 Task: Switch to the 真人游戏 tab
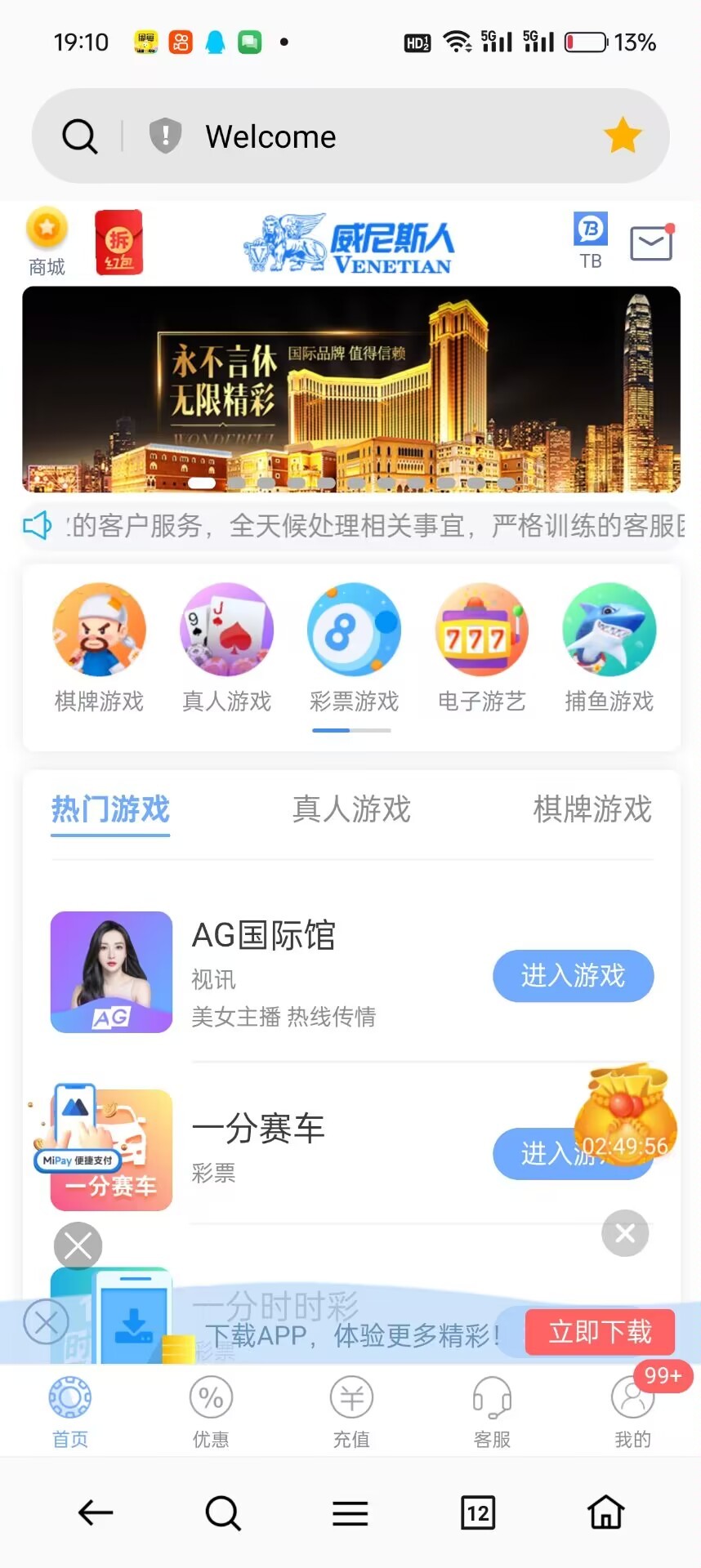click(x=351, y=809)
